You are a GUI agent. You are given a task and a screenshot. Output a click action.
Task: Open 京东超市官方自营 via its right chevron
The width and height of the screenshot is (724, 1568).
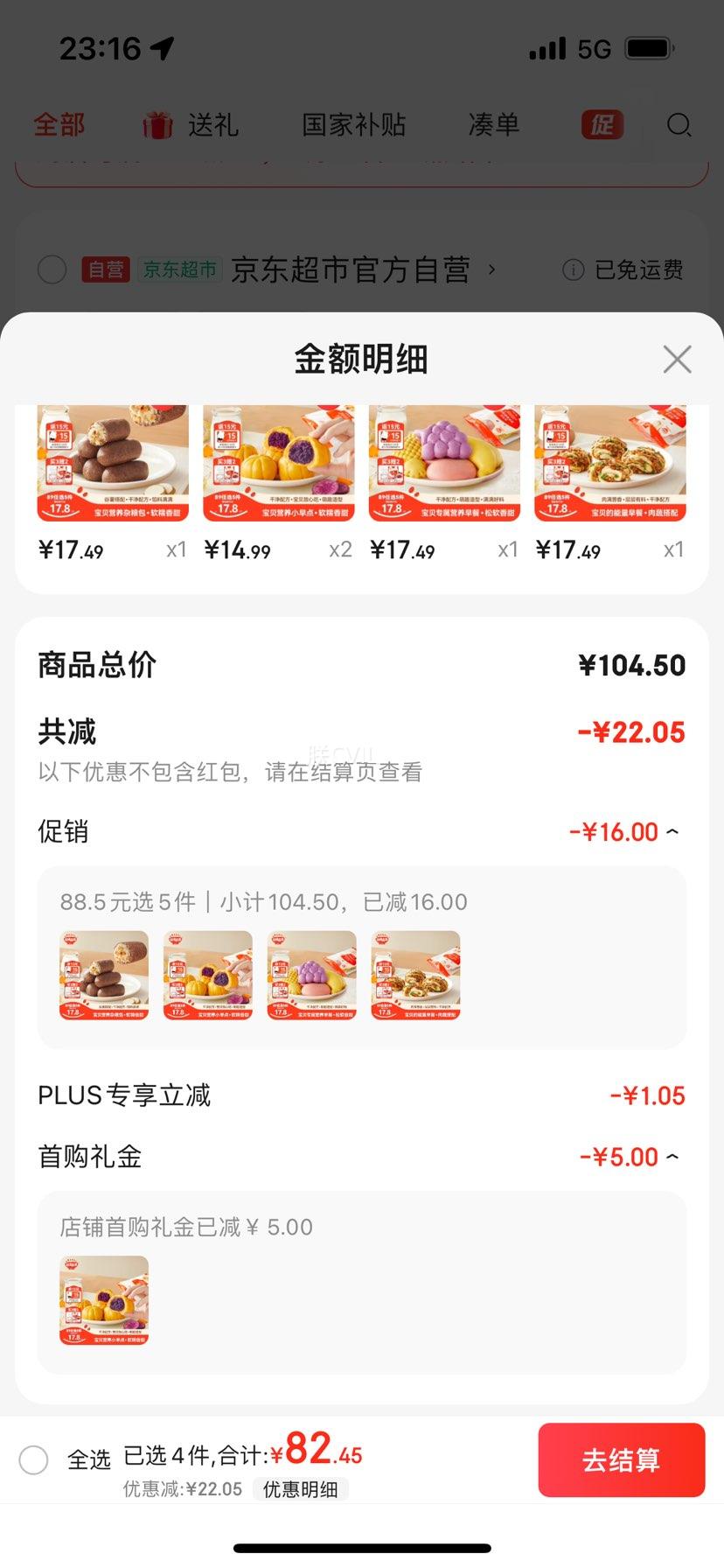tap(491, 270)
